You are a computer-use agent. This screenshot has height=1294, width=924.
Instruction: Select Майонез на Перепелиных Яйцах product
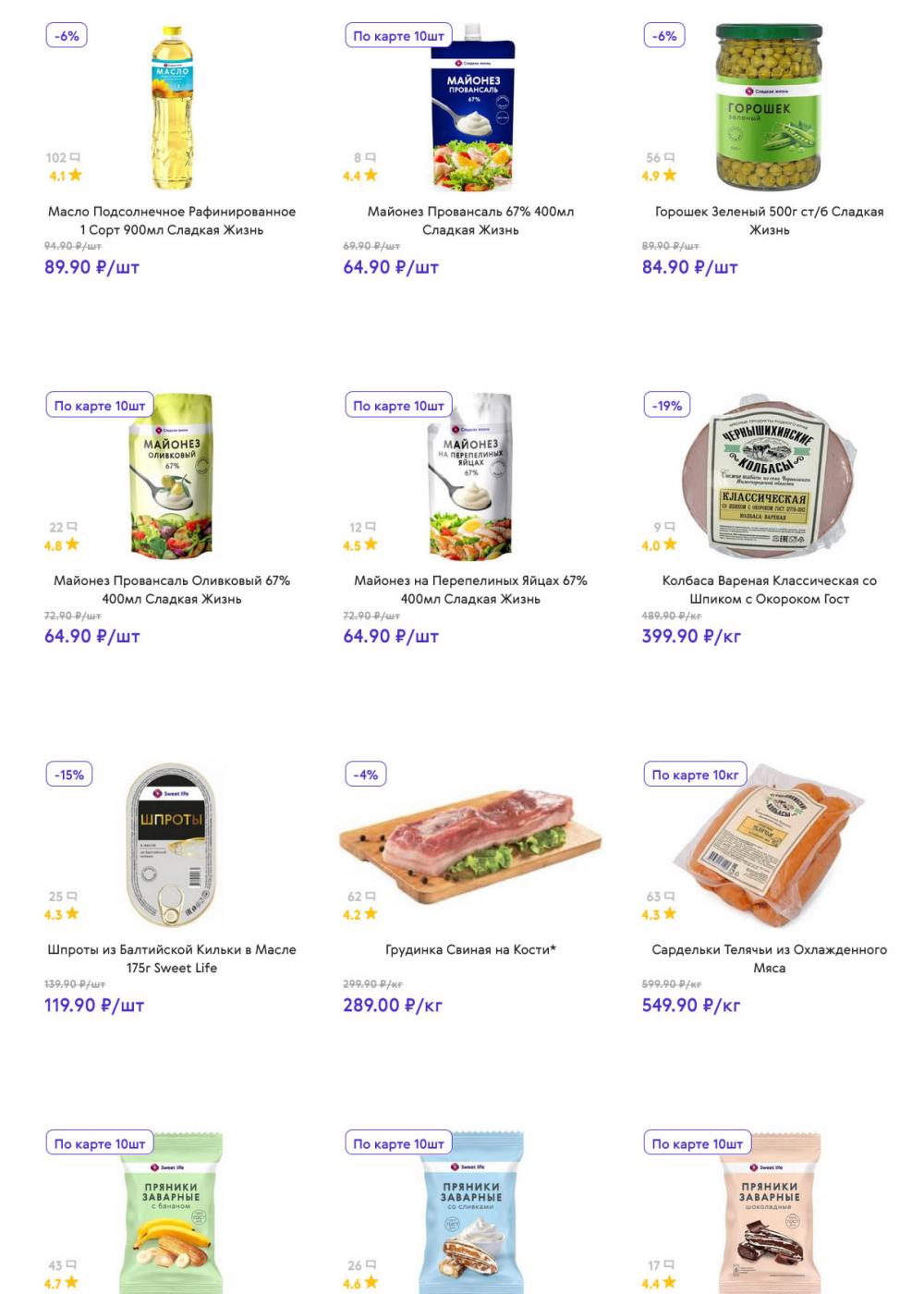pos(470,589)
